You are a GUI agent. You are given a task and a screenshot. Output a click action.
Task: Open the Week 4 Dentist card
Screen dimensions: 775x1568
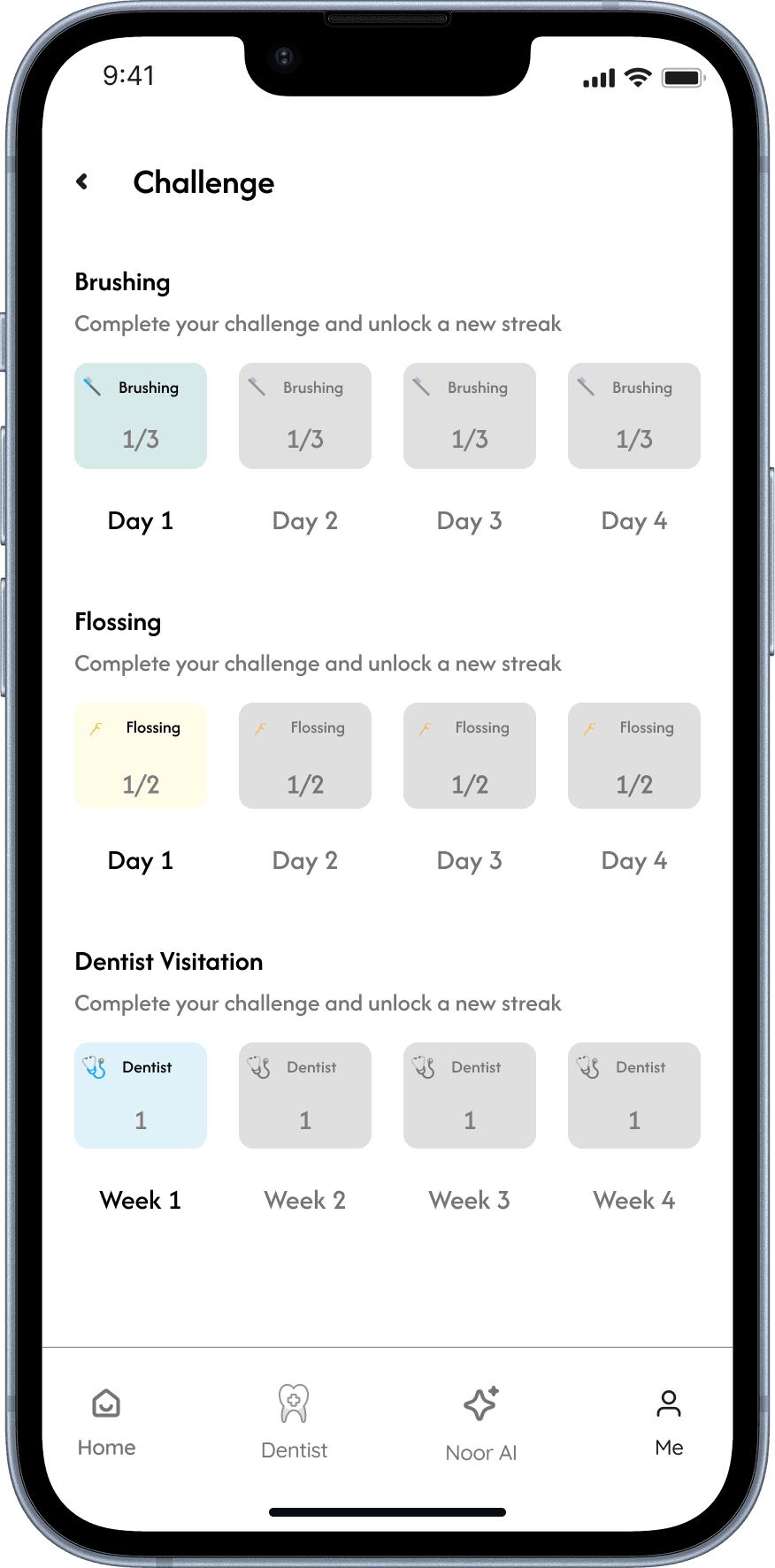[x=634, y=1095]
